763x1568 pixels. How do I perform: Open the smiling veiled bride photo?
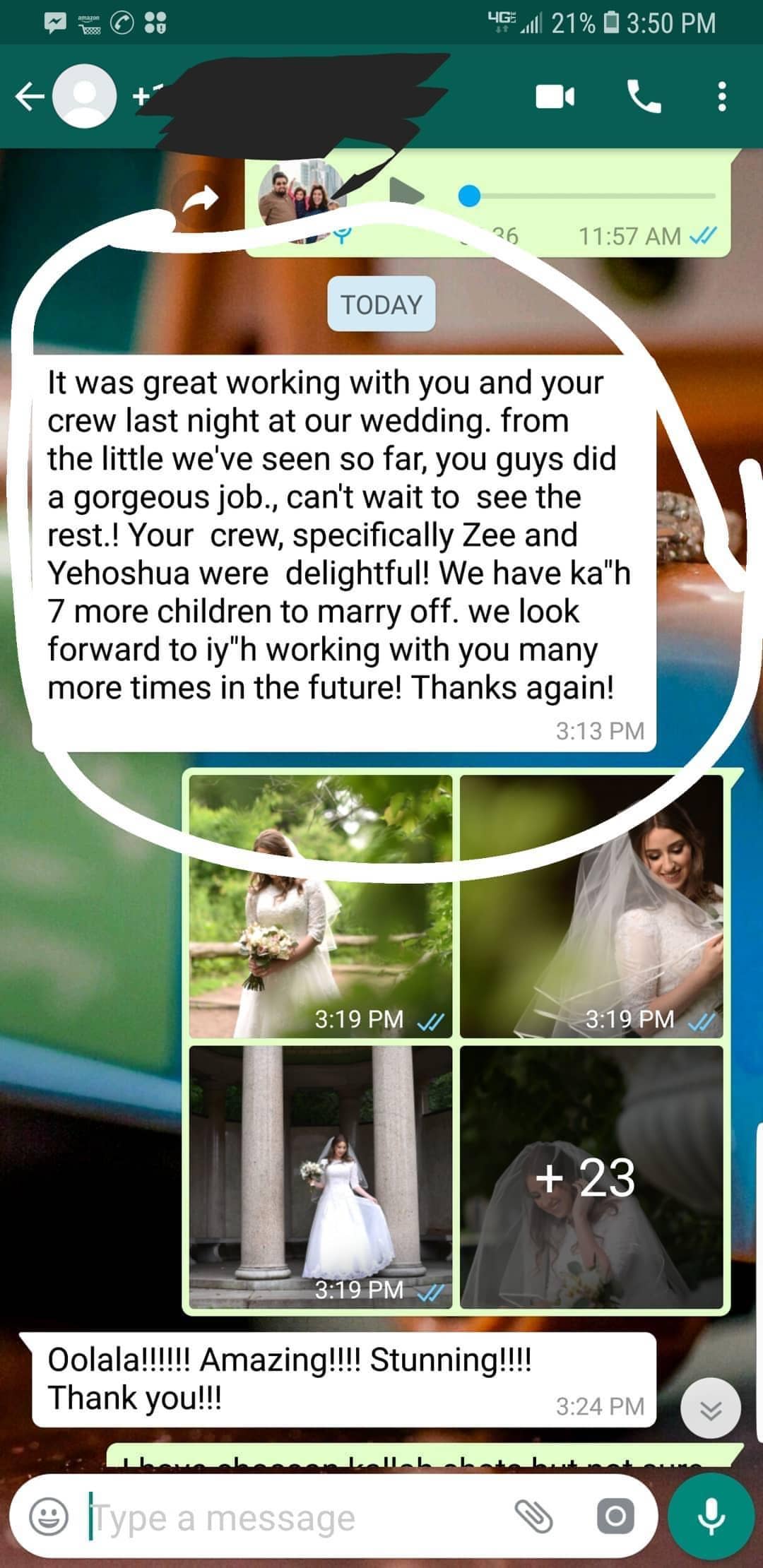[x=591, y=906]
